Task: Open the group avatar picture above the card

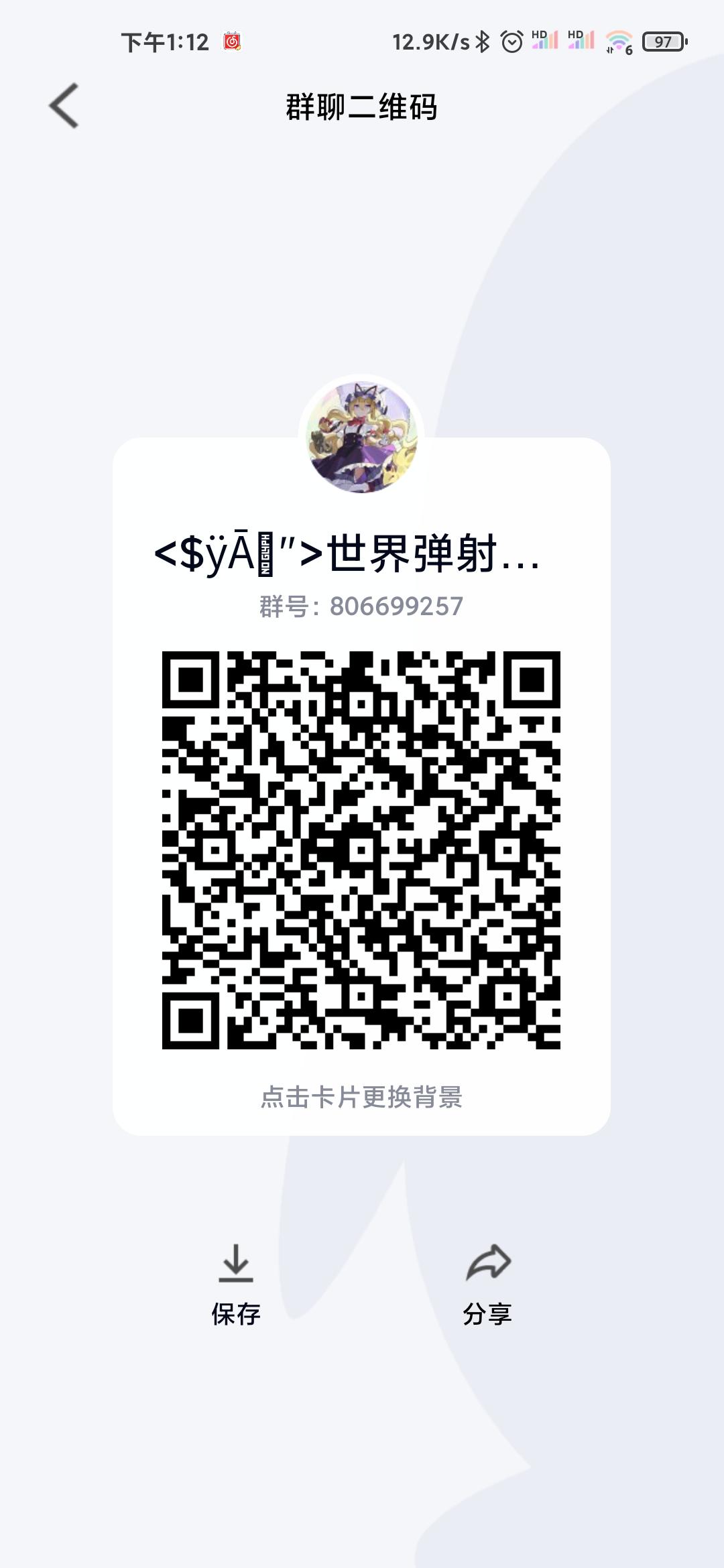Action: click(x=362, y=436)
